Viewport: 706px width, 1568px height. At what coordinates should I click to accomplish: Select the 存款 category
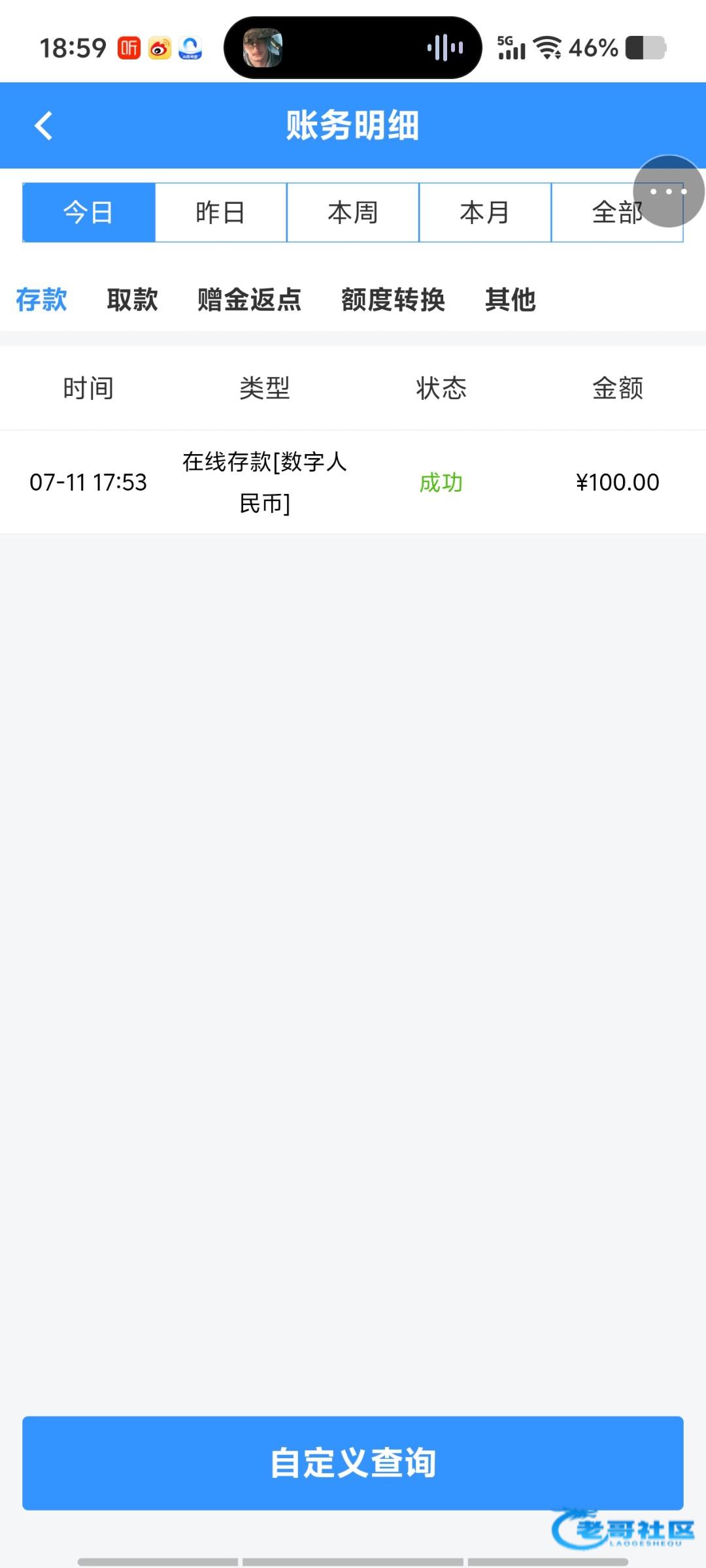(x=42, y=300)
